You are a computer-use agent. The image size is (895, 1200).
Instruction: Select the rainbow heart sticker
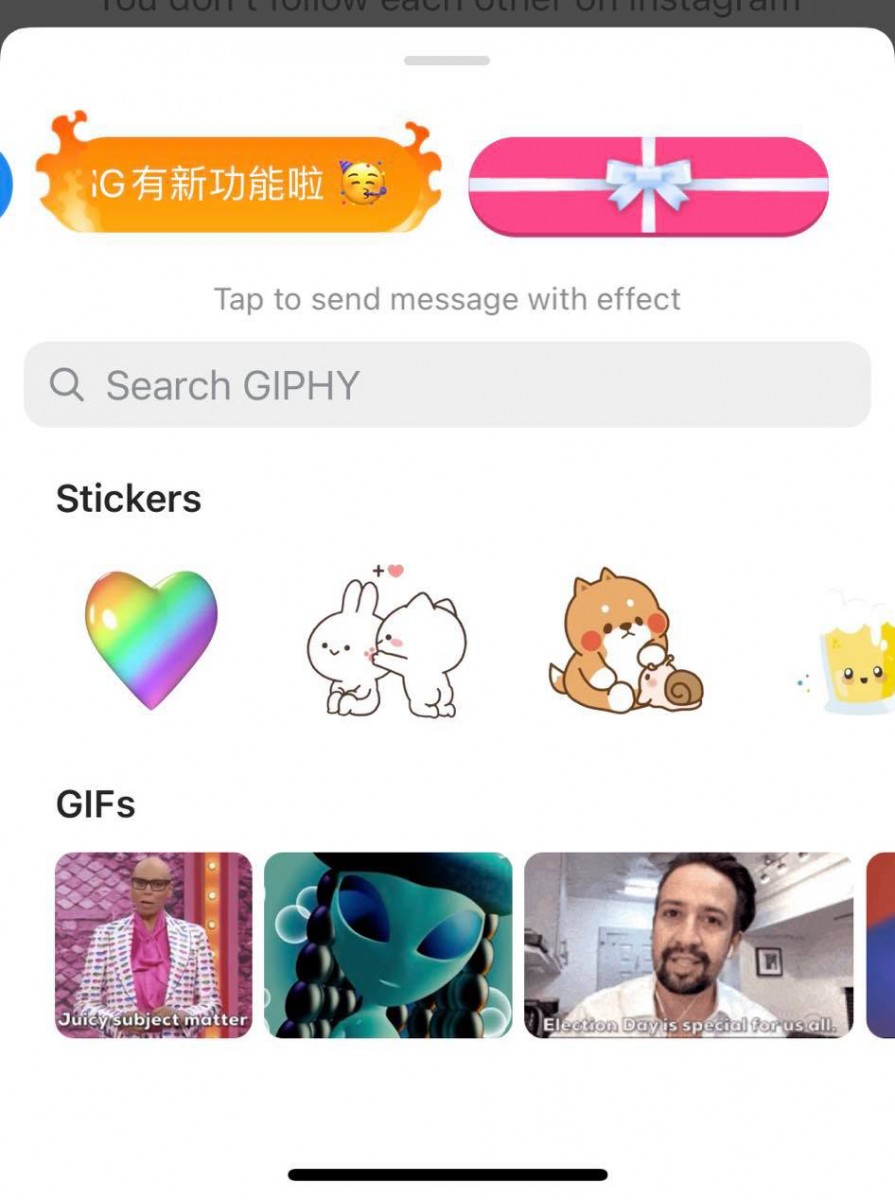pyautogui.click(x=151, y=640)
